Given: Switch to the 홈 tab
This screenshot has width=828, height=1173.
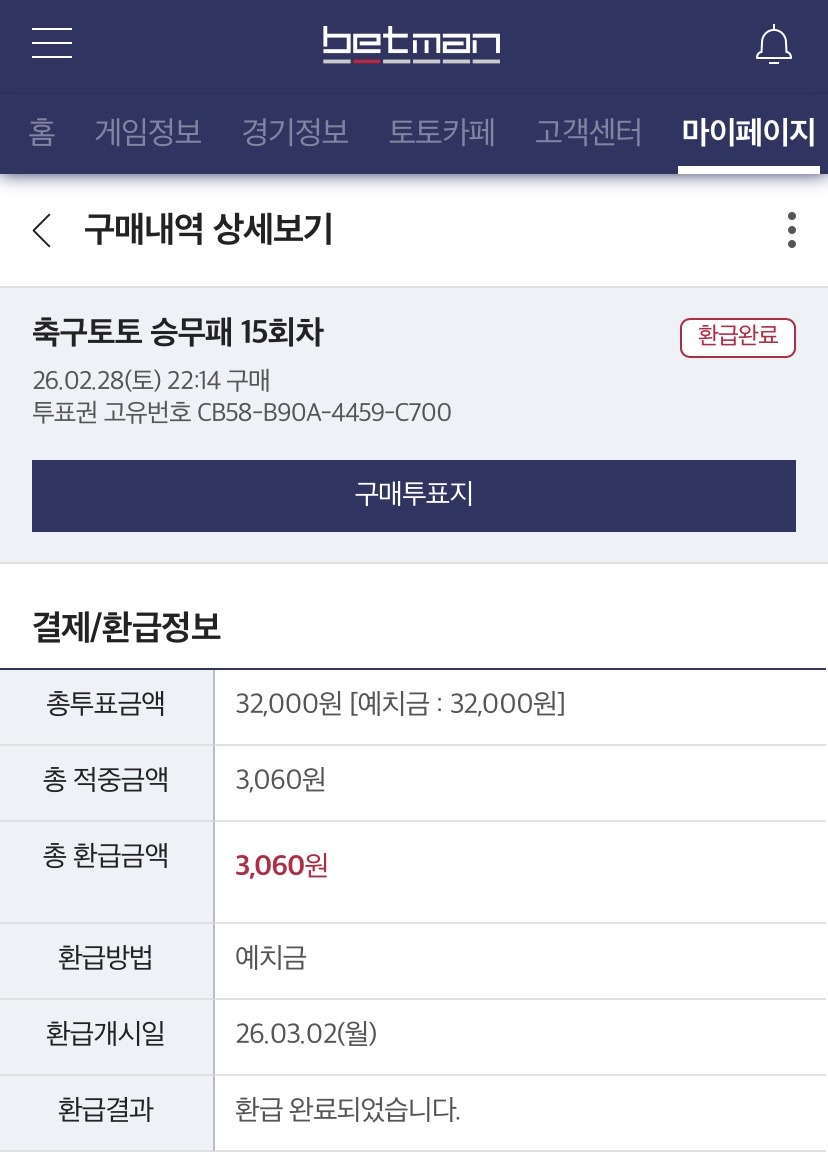Looking at the screenshot, I should point(42,132).
